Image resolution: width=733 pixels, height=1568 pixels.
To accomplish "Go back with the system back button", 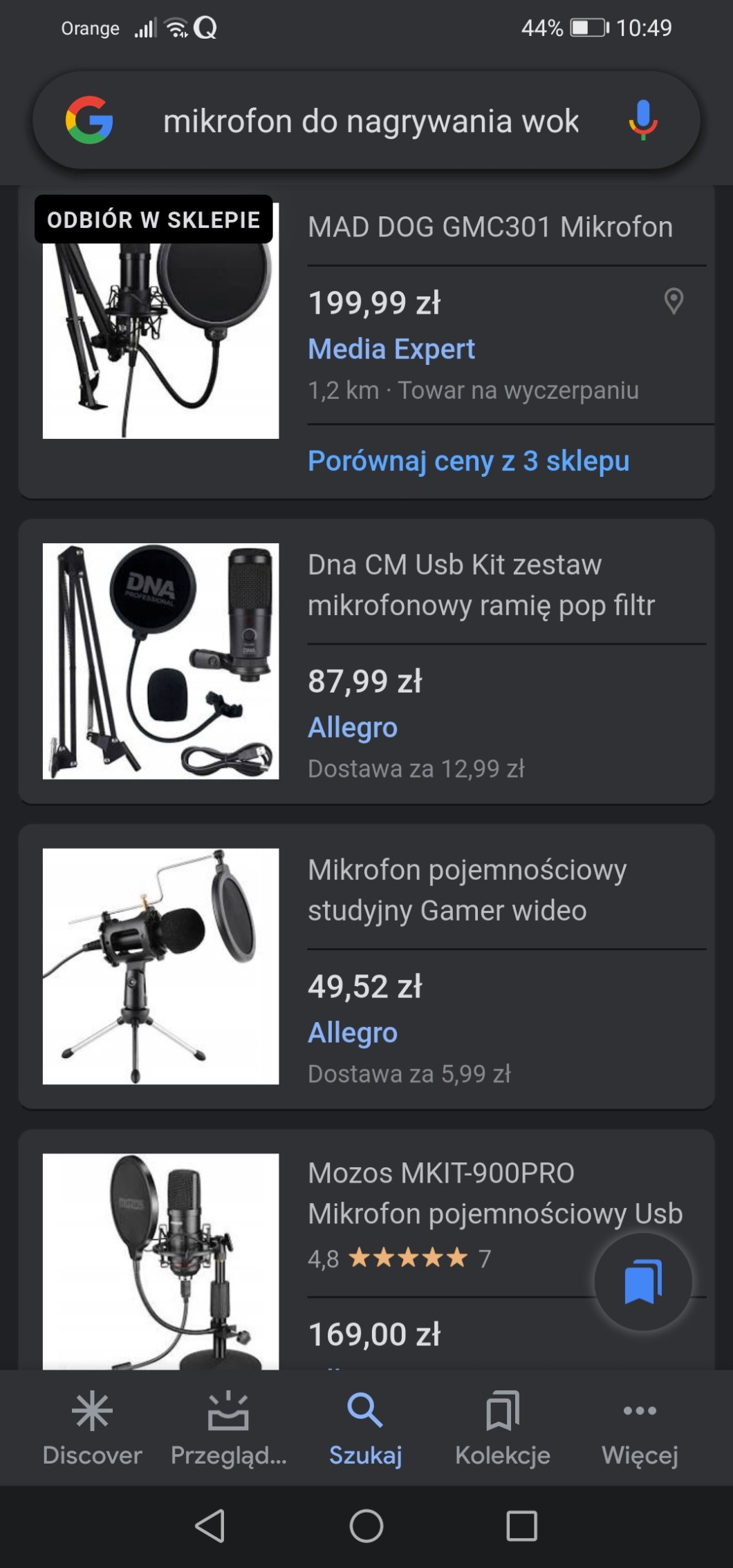I will pyautogui.click(x=210, y=1526).
